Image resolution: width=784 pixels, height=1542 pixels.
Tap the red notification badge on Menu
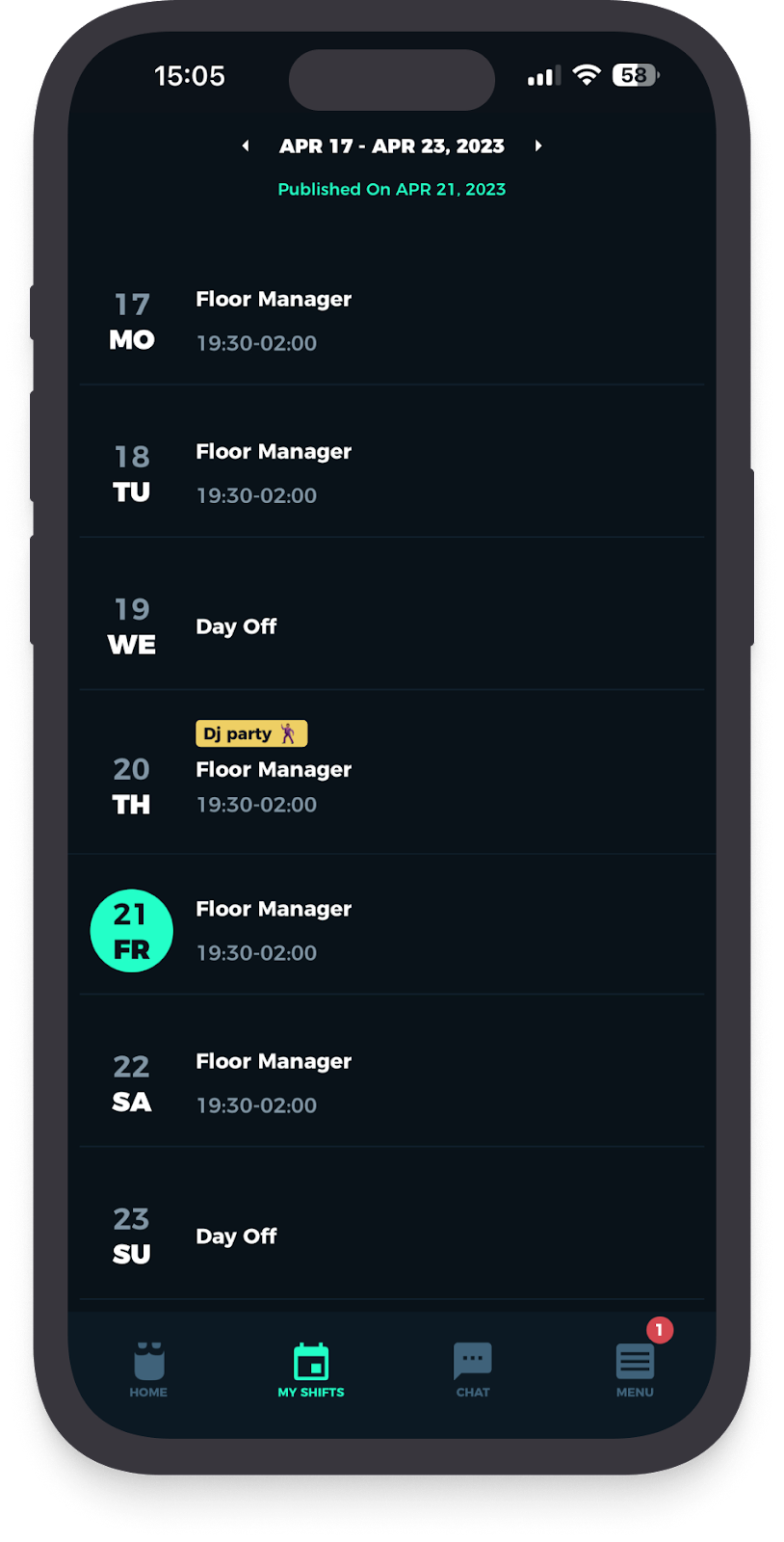pyautogui.click(x=659, y=1331)
